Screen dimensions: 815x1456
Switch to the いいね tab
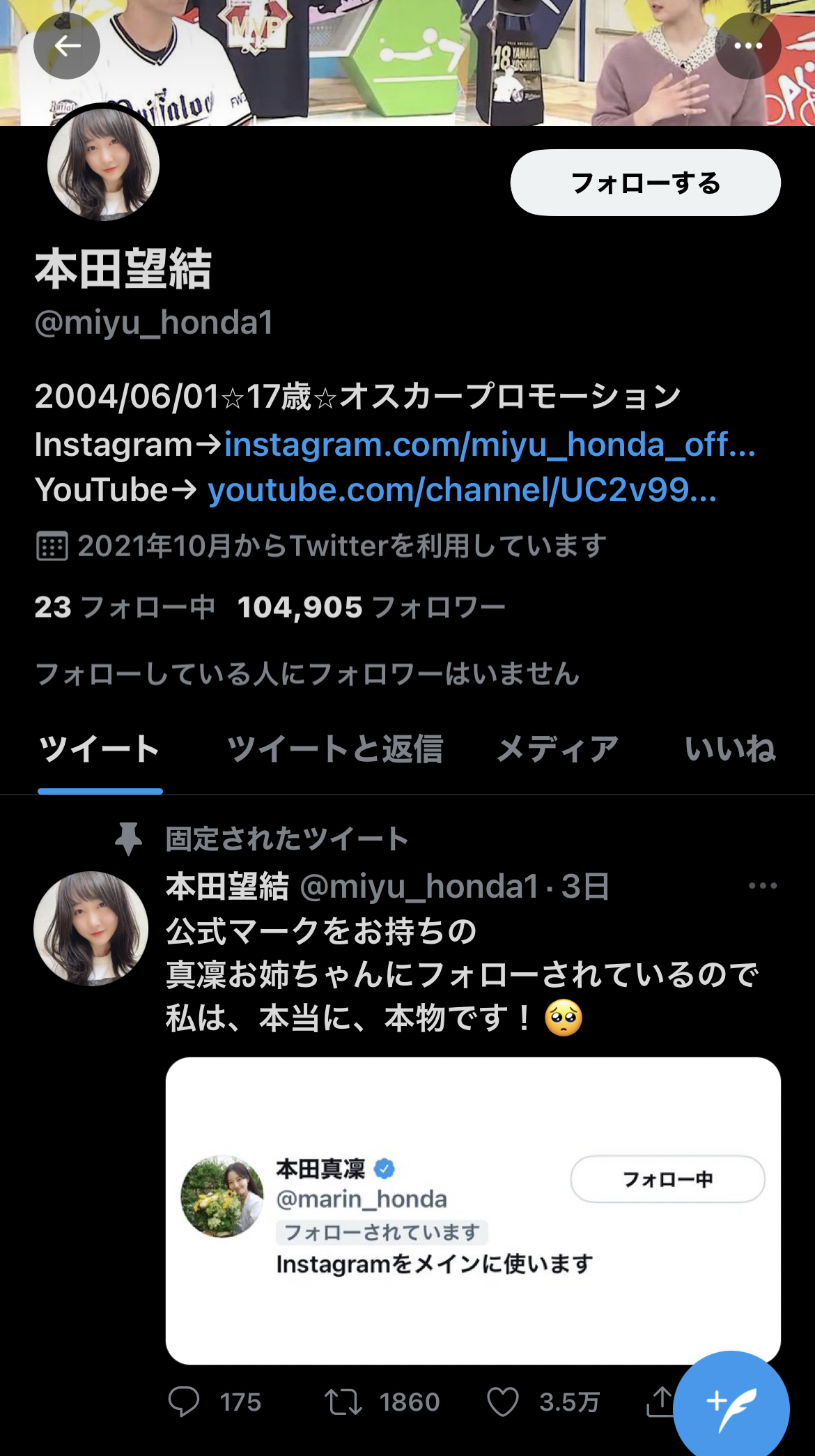pos(729,749)
